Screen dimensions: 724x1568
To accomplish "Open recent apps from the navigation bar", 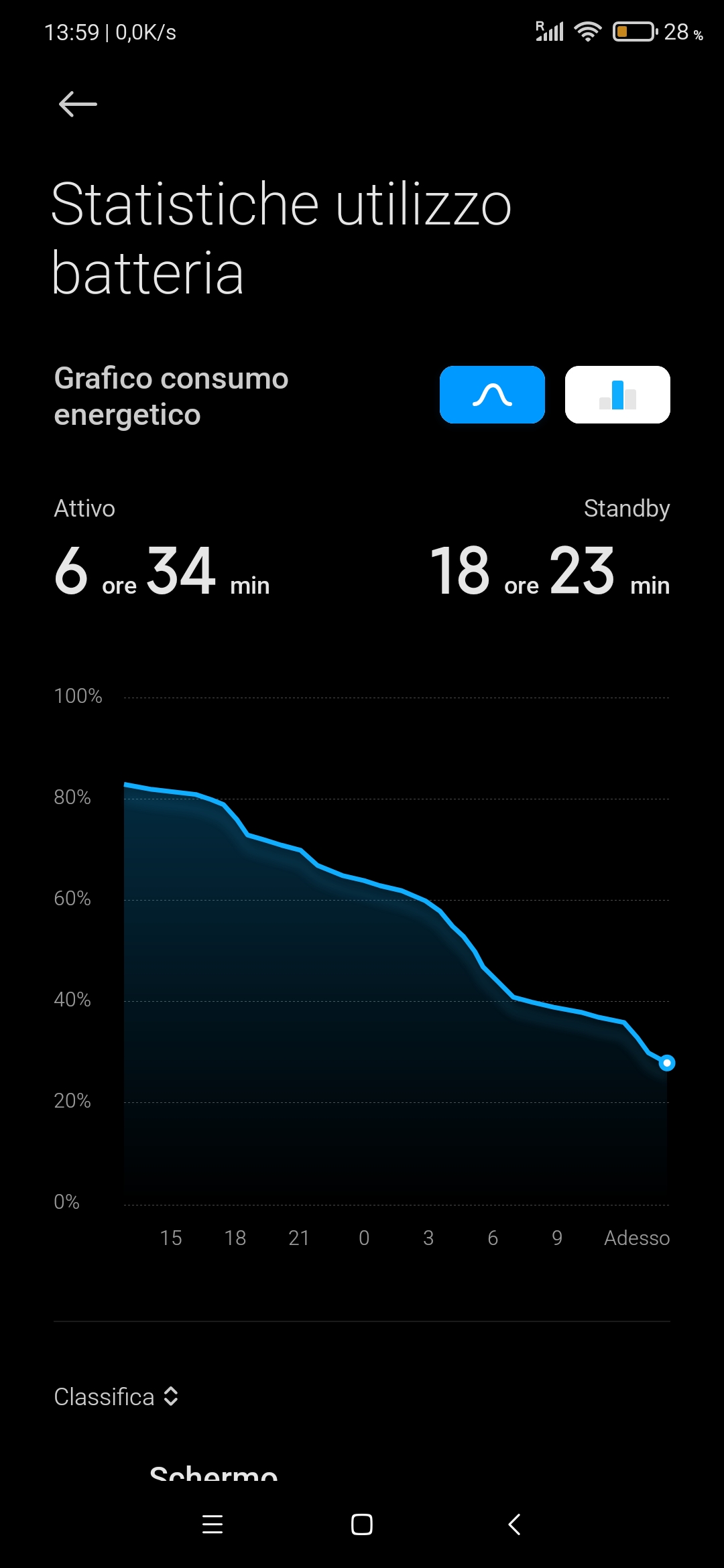I will pyautogui.click(x=213, y=1524).
